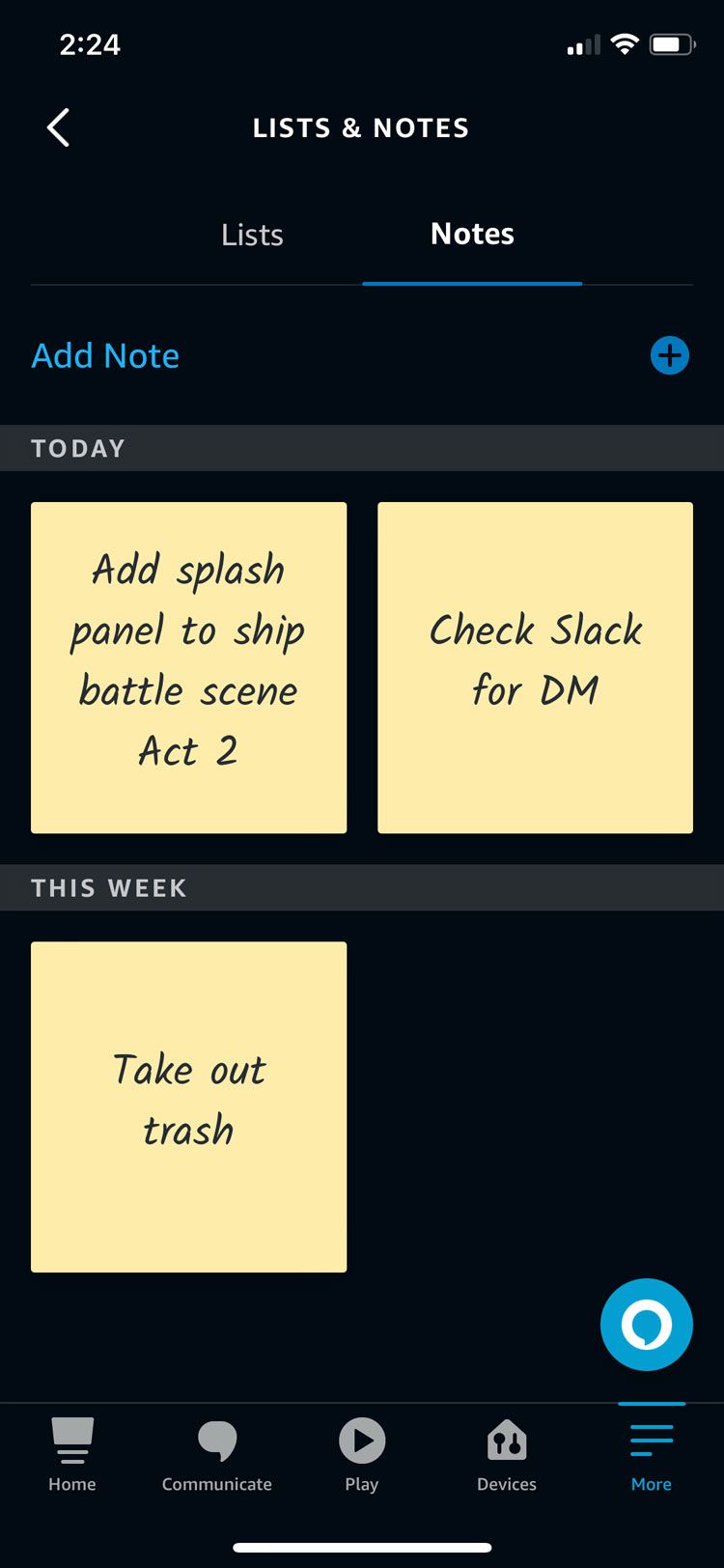The image size is (724, 1568).
Task: Switch to the Lists tab
Action: (x=252, y=235)
